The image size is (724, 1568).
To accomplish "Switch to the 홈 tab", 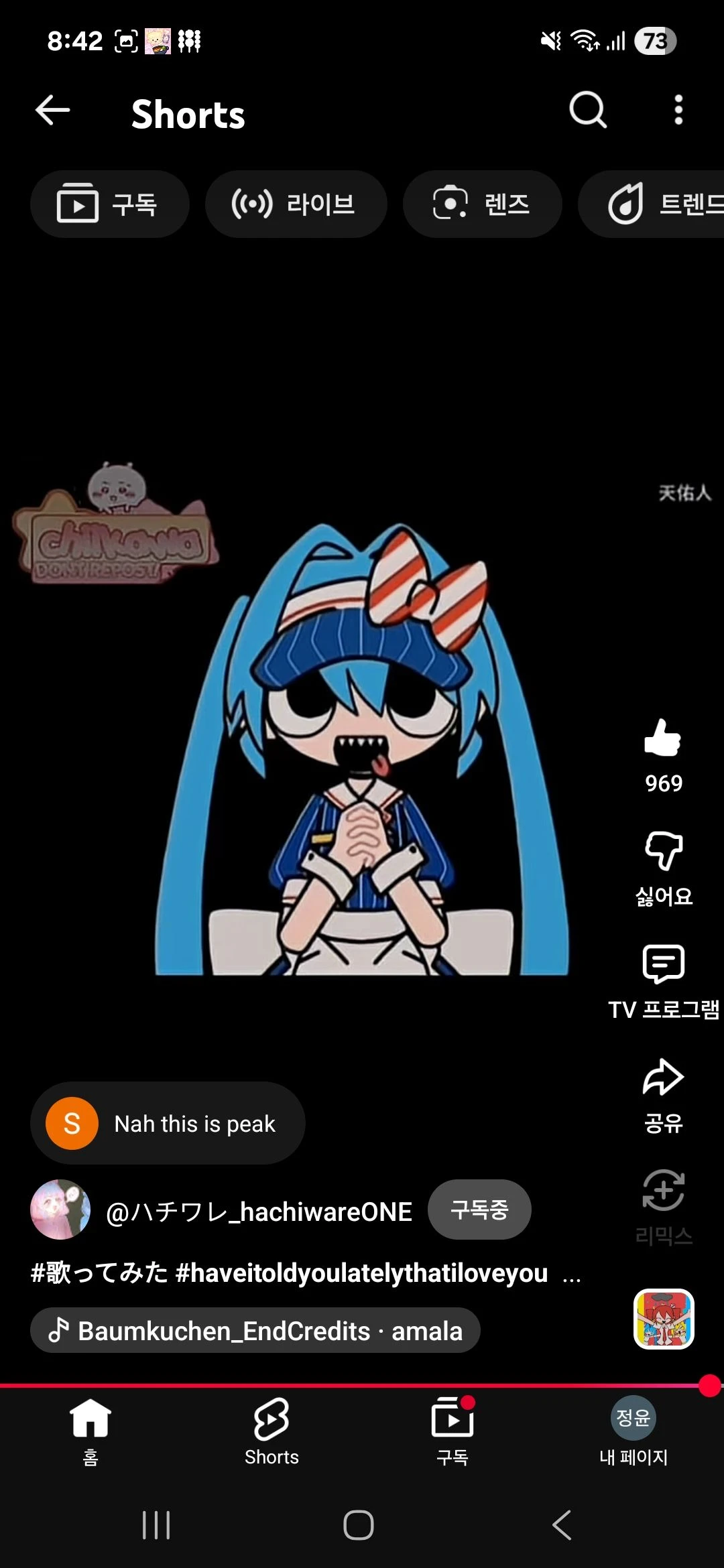I will (90, 1431).
